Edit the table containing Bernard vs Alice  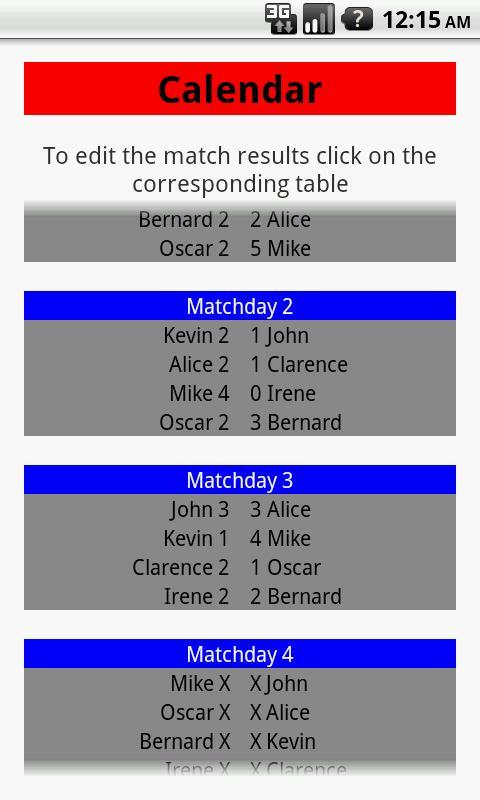point(240,232)
